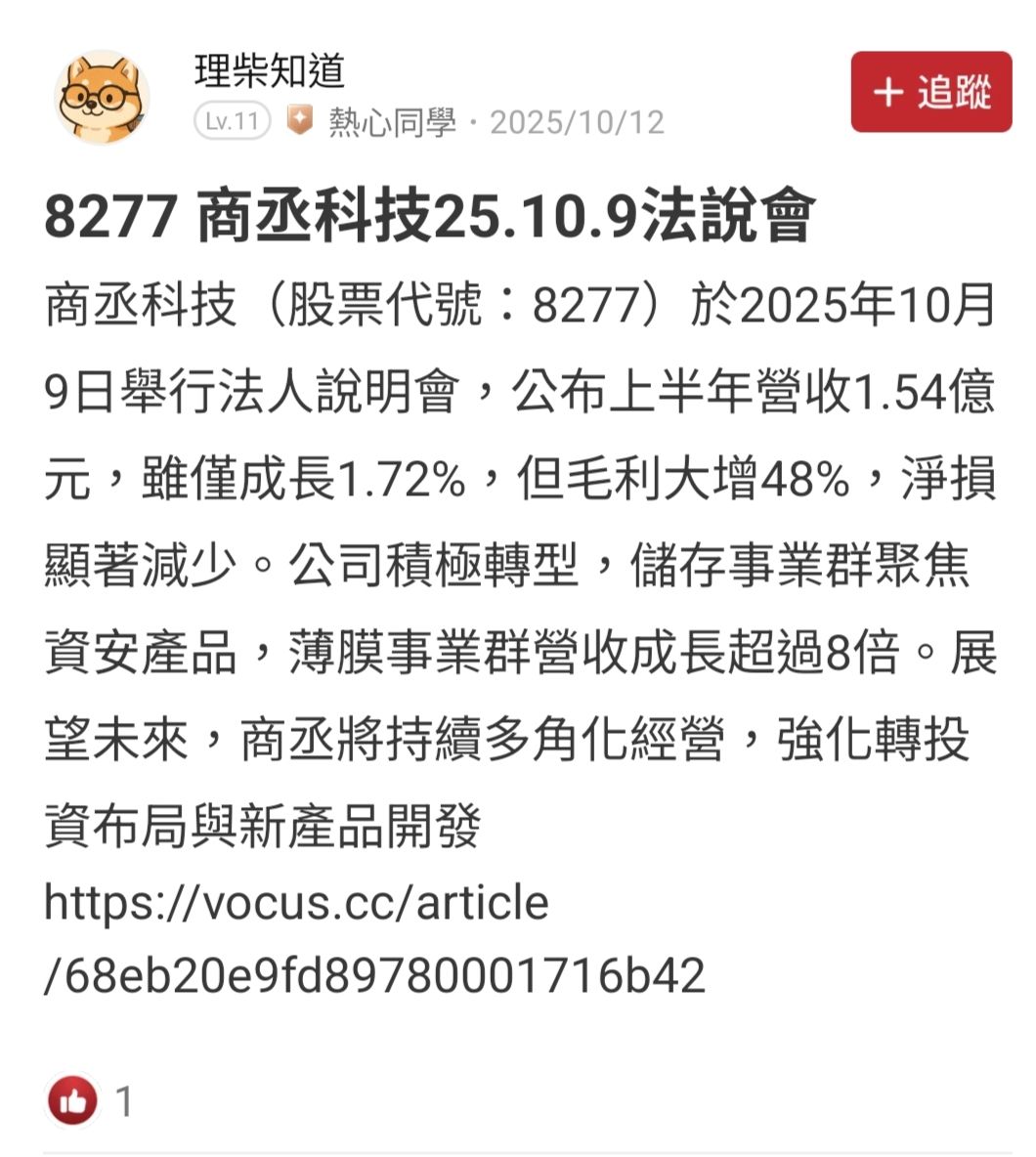Like this post with the thumbs-up icon
Screen dimensions: 1036x1157
point(73,1101)
